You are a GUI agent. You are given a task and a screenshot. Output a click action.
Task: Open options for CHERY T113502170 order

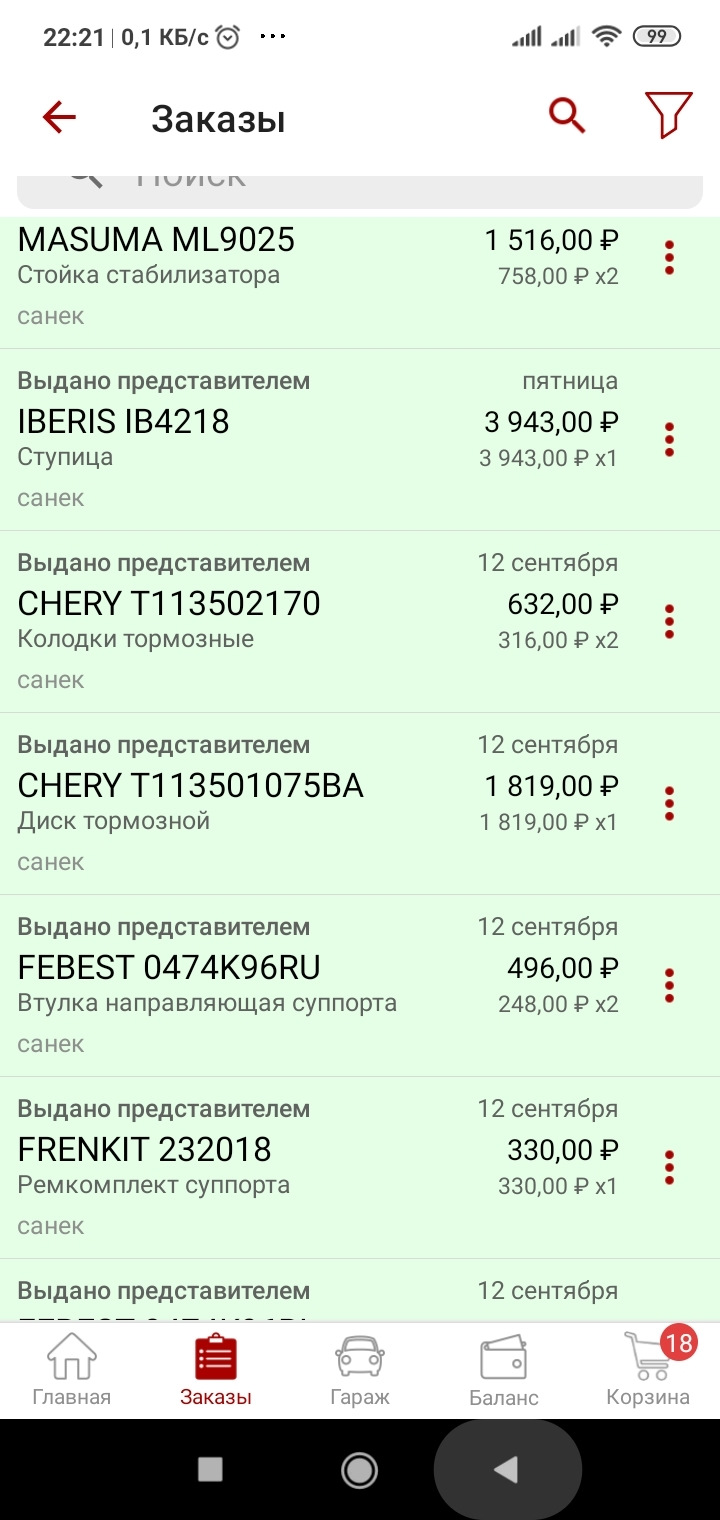click(x=669, y=622)
